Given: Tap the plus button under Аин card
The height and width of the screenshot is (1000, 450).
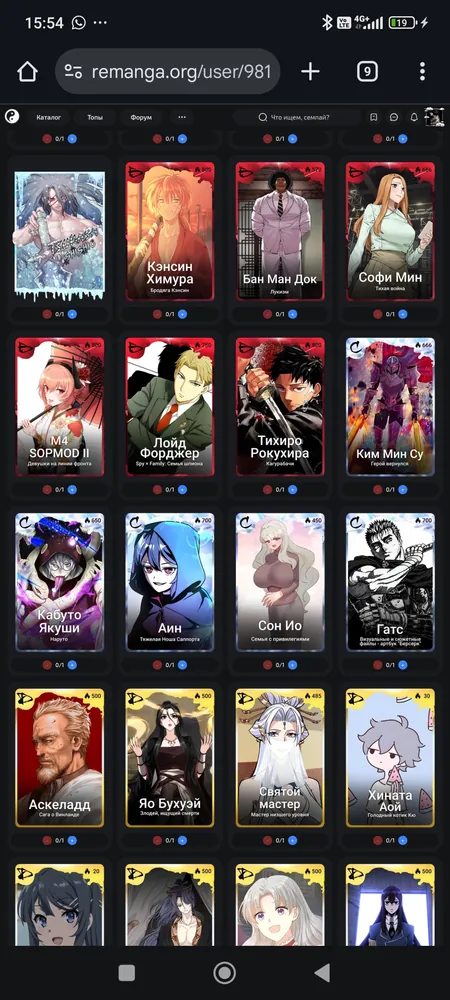Looking at the screenshot, I should pyautogui.click(x=182, y=665).
